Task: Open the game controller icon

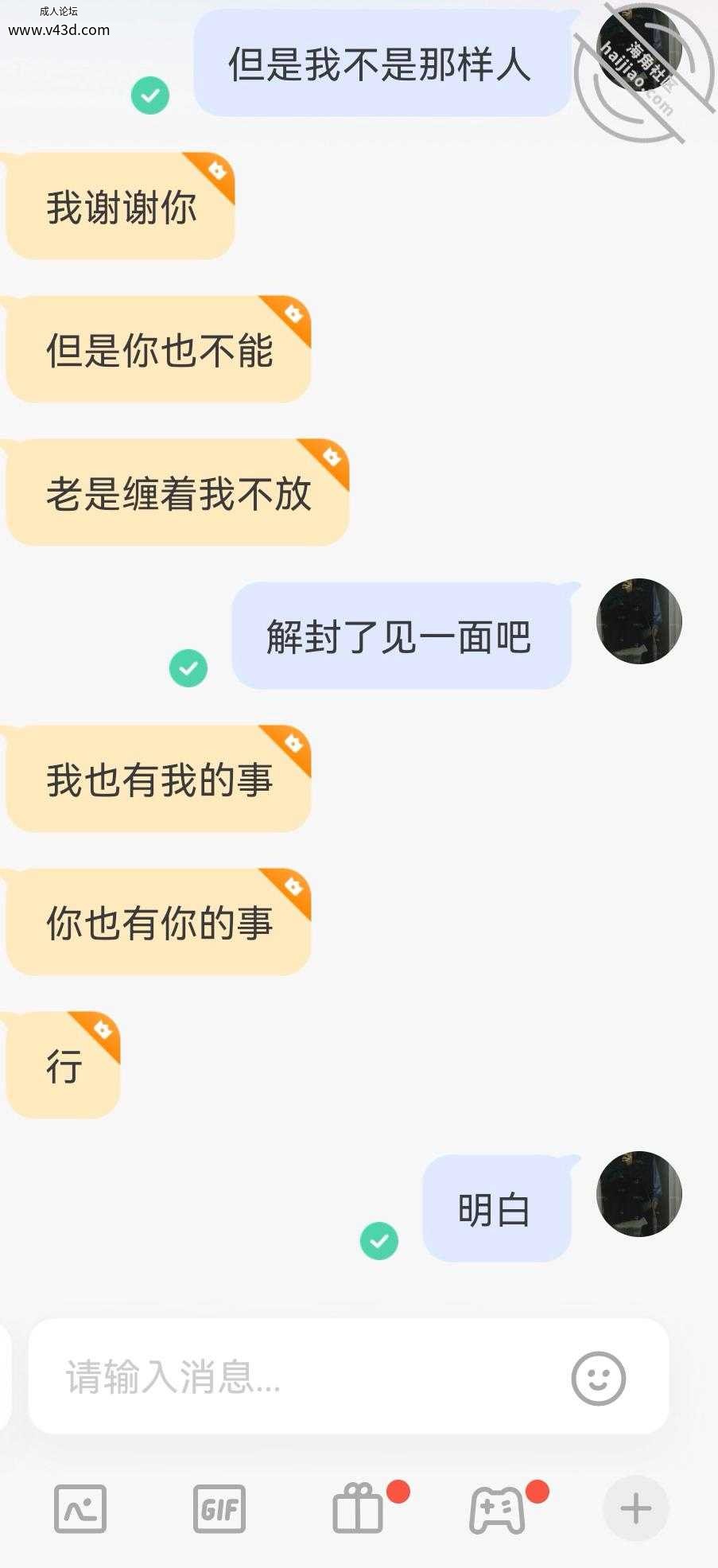Action: pos(498,1508)
